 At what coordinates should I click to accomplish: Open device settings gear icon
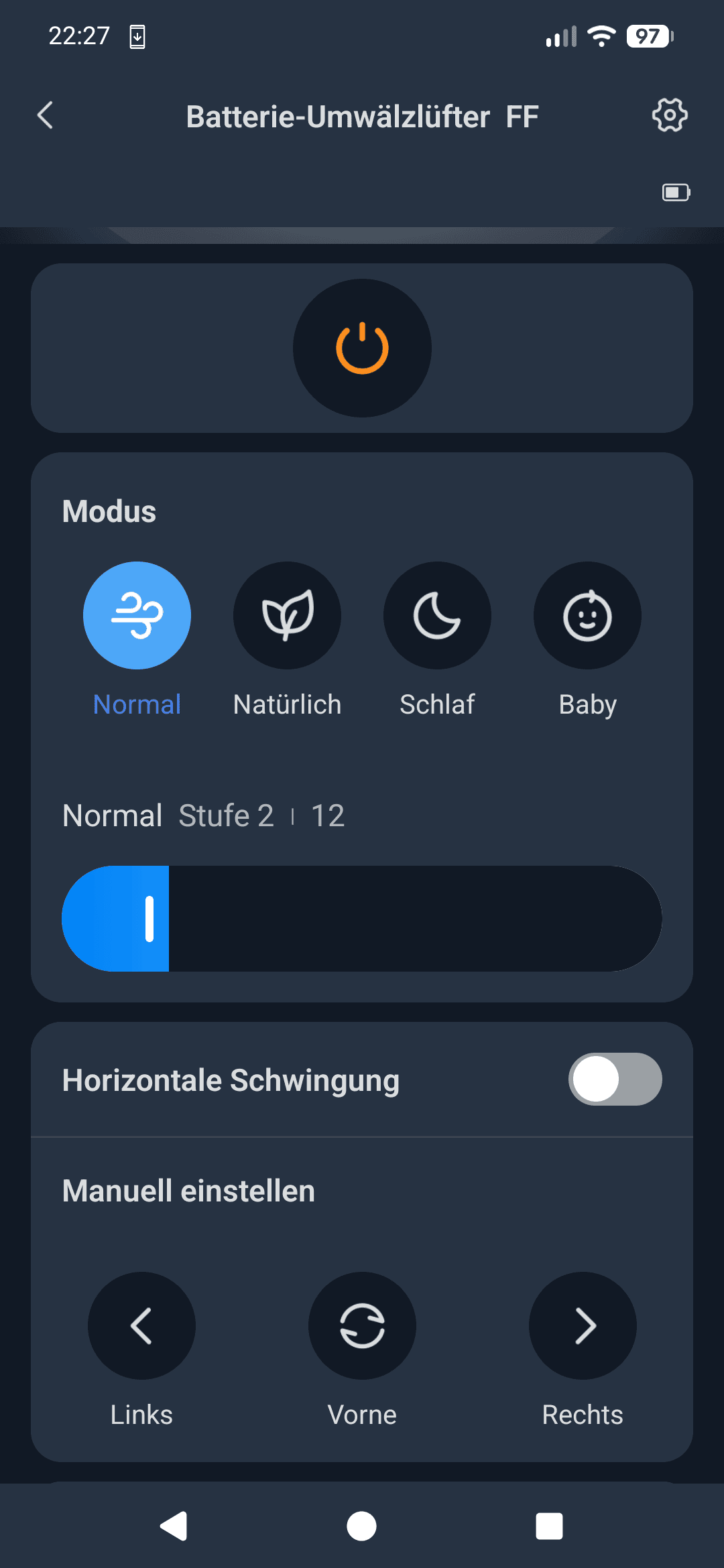(x=669, y=115)
